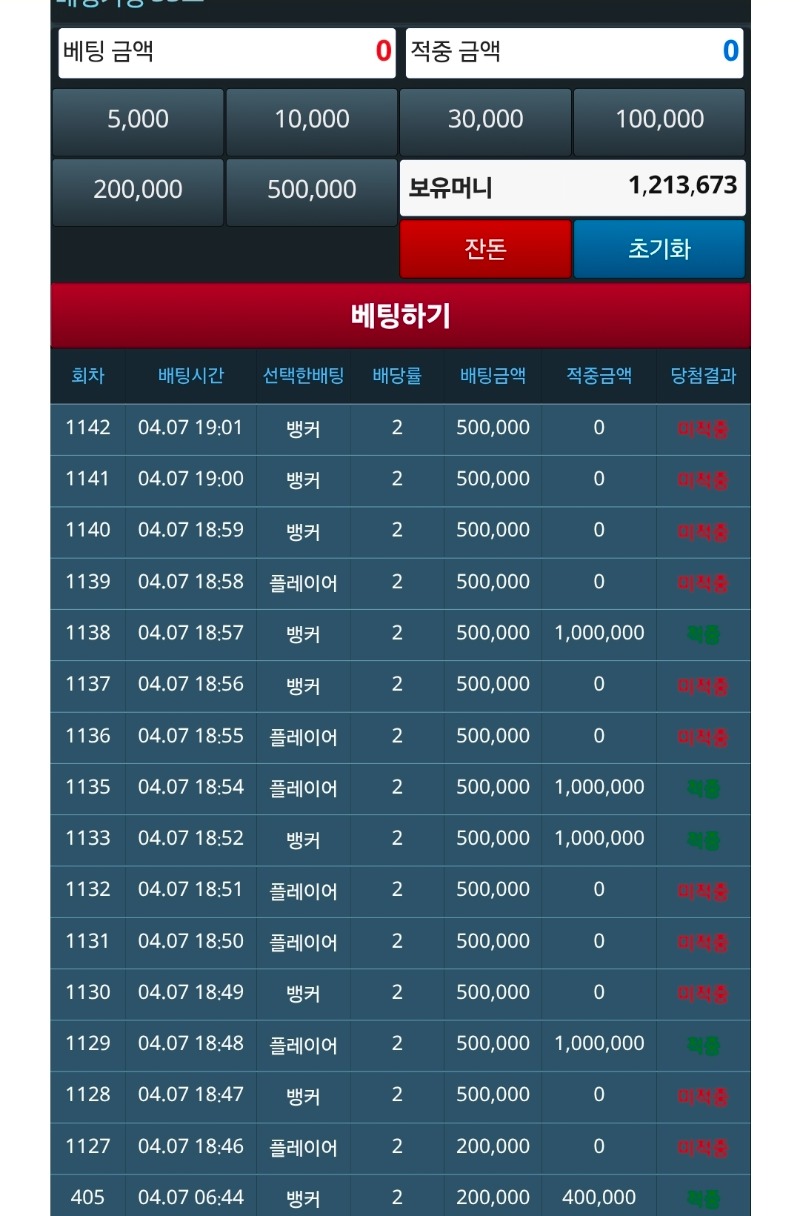Image resolution: width=800 pixels, height=1216 pixels.
Task: Tap the red 잔돈 button
Action: click(485, 249)
